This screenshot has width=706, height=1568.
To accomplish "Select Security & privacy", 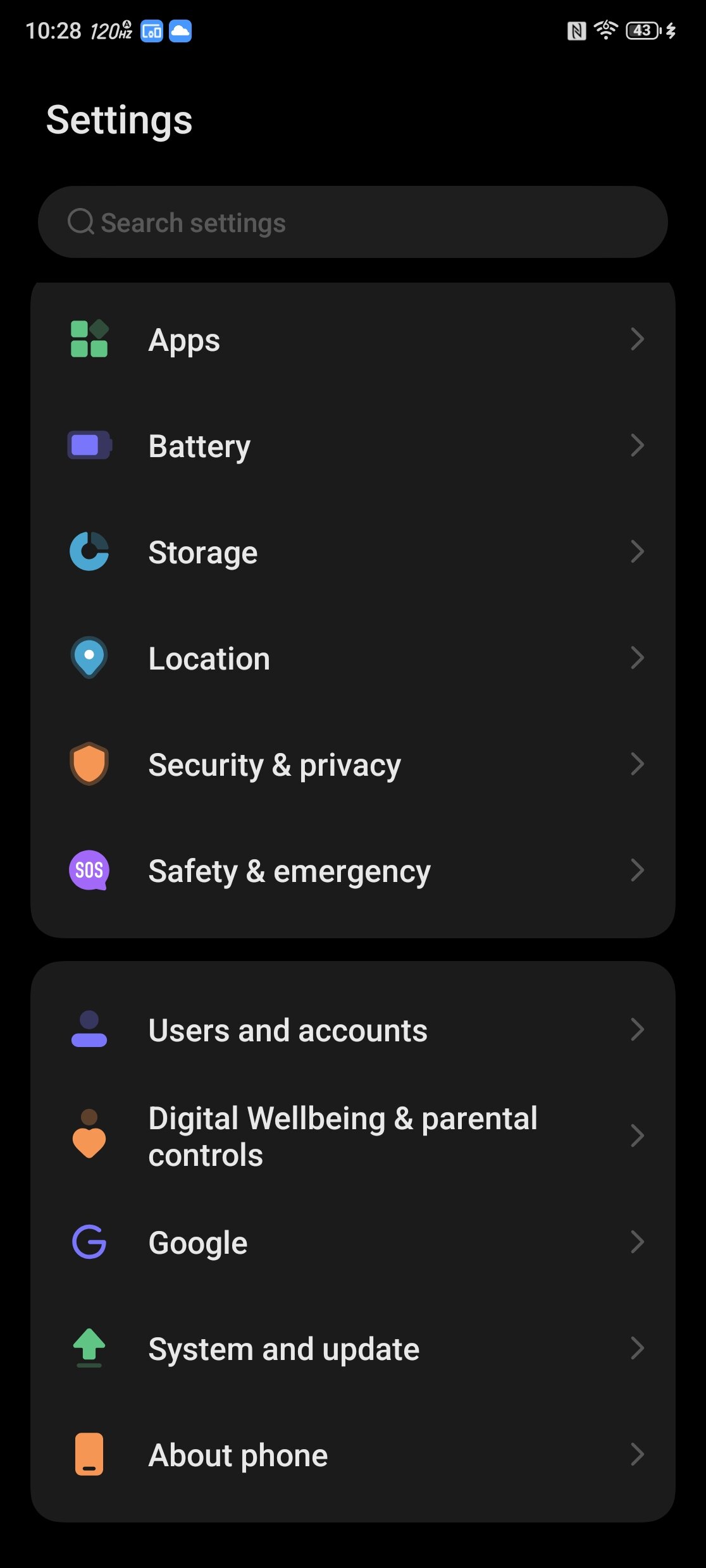I will click(353, 764).
